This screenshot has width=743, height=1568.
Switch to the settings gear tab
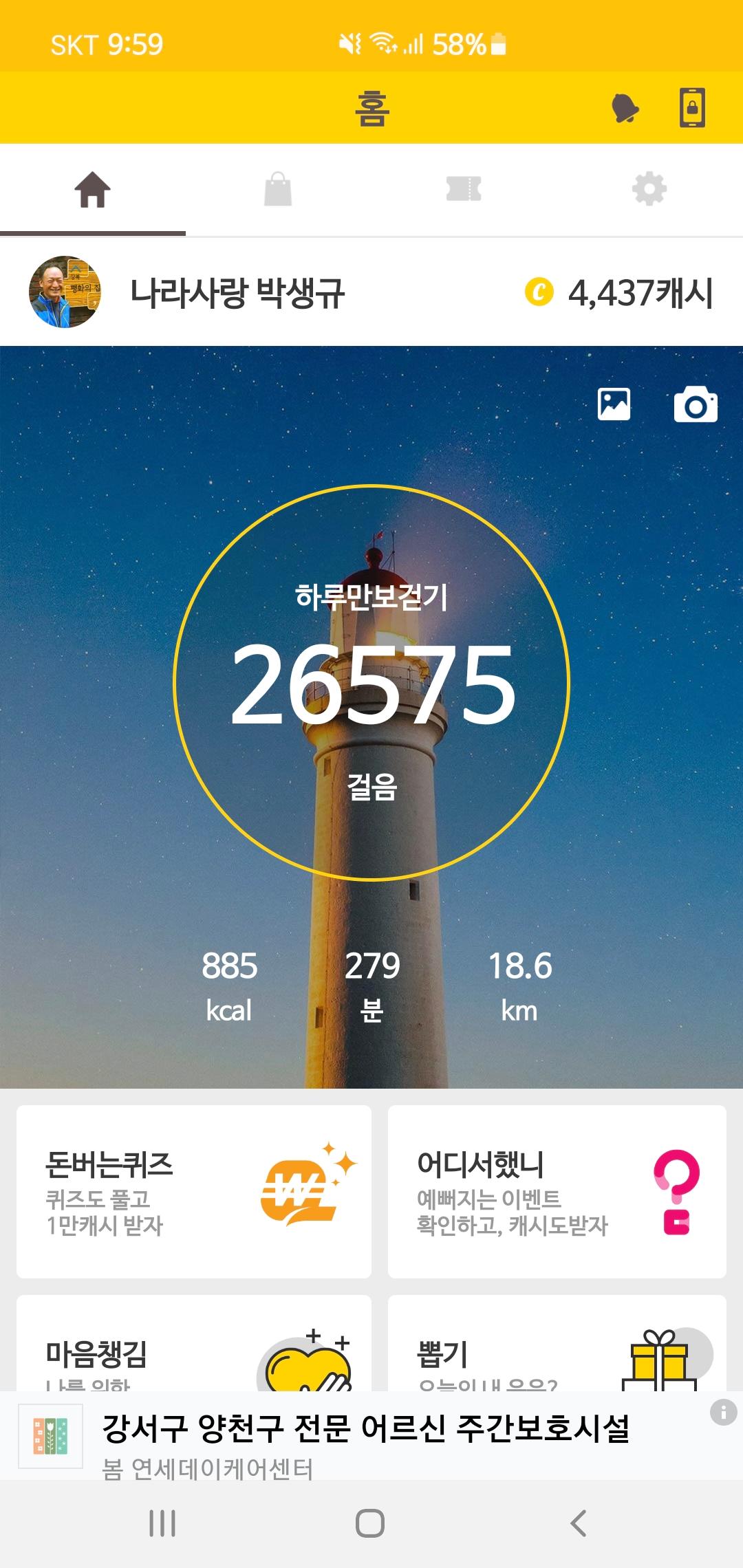[649, 189]
